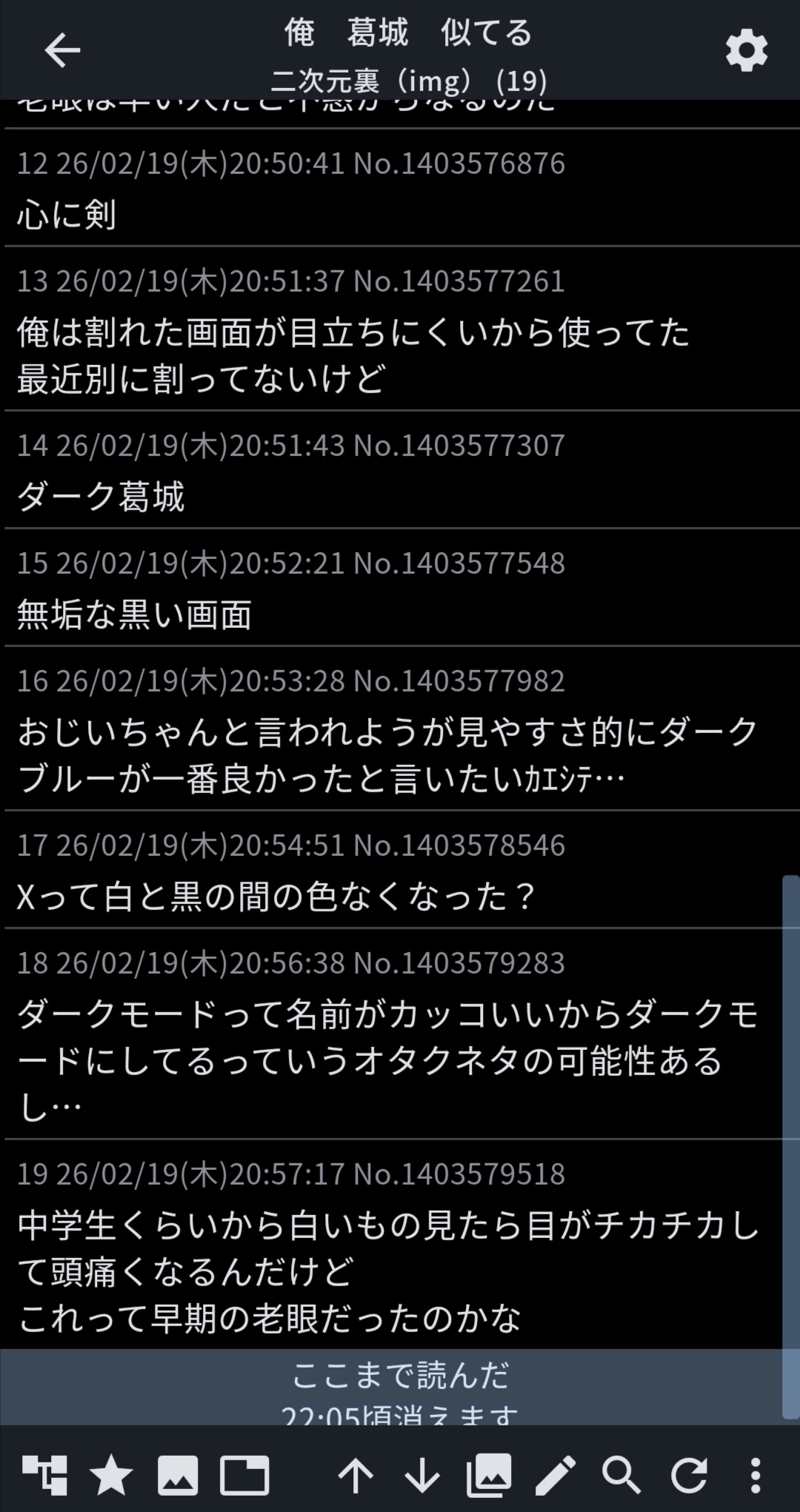Open the tab folder icon

[244, 1475]
